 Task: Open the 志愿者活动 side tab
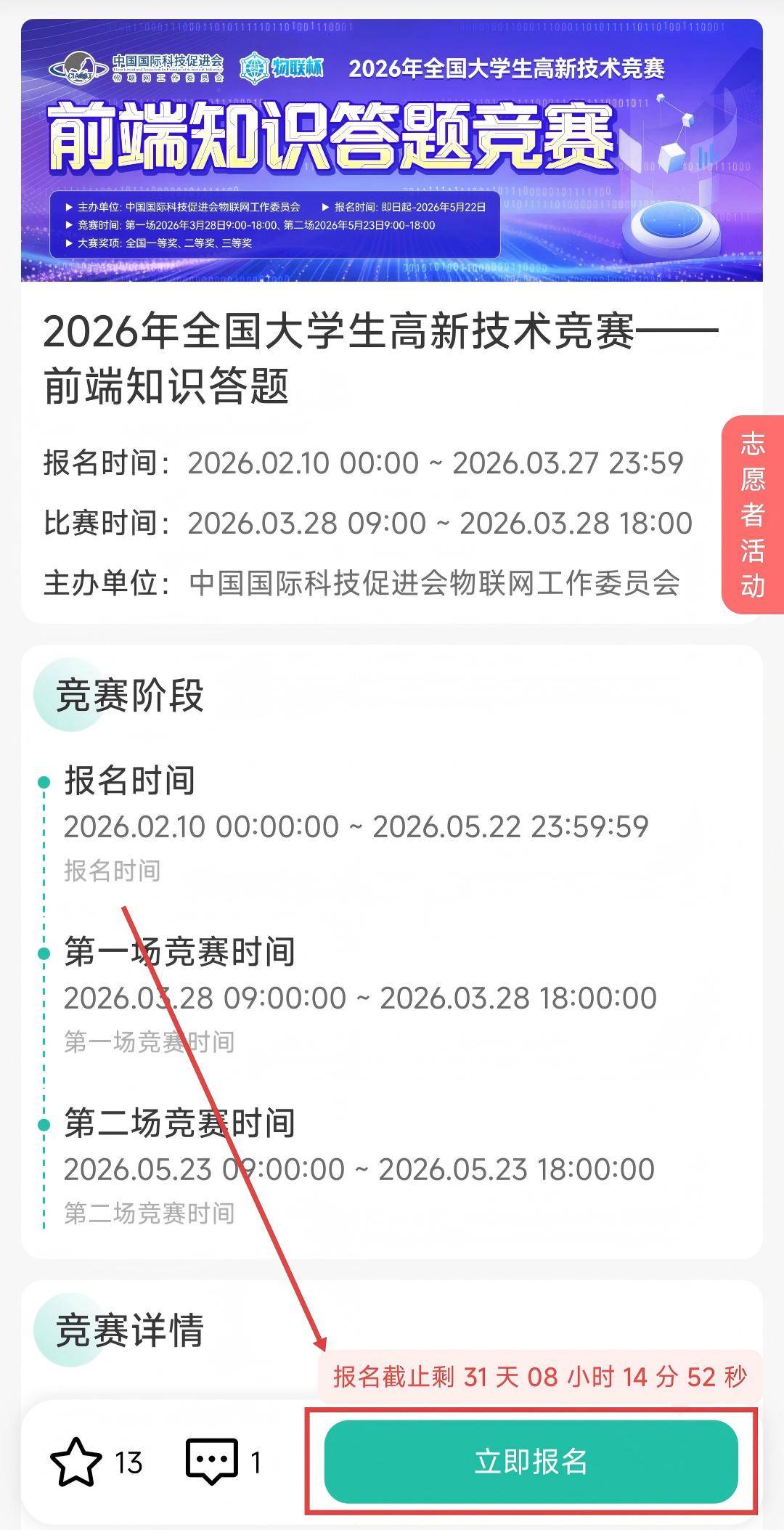(x=753, y=514)
